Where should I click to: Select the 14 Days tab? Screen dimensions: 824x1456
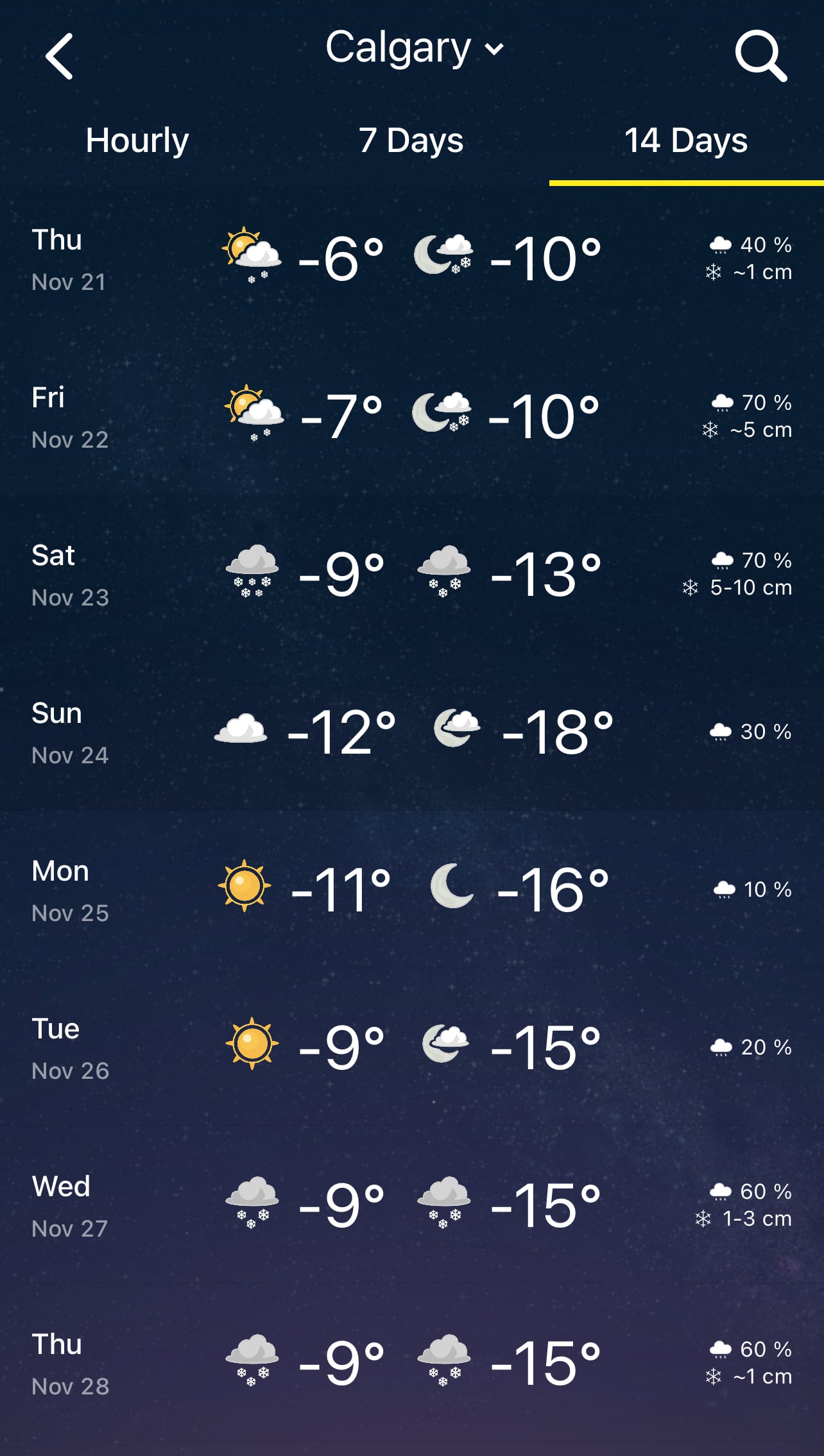(x=686, y=140)
